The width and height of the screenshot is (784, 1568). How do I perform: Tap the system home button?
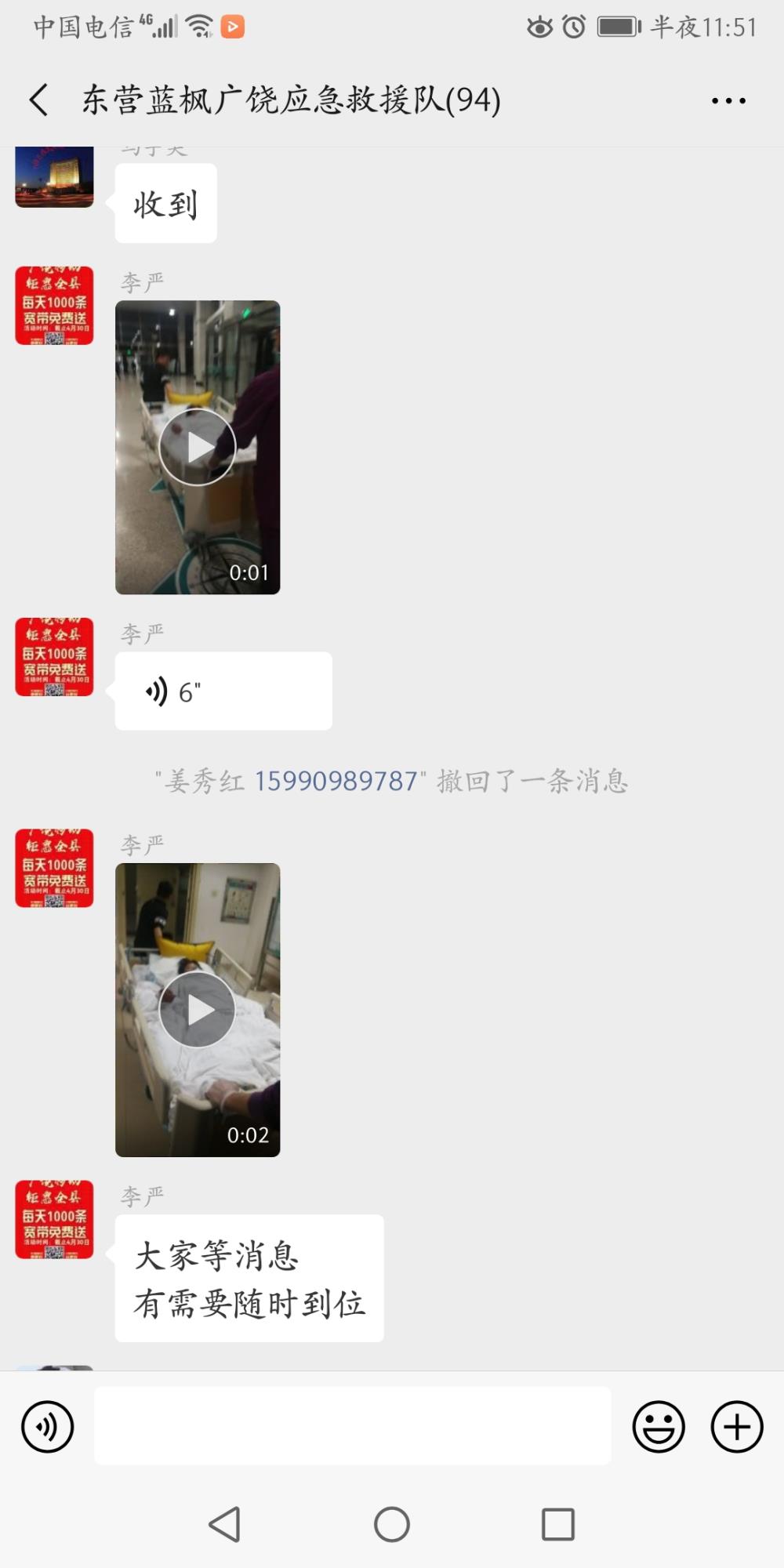coord(392,1524)
